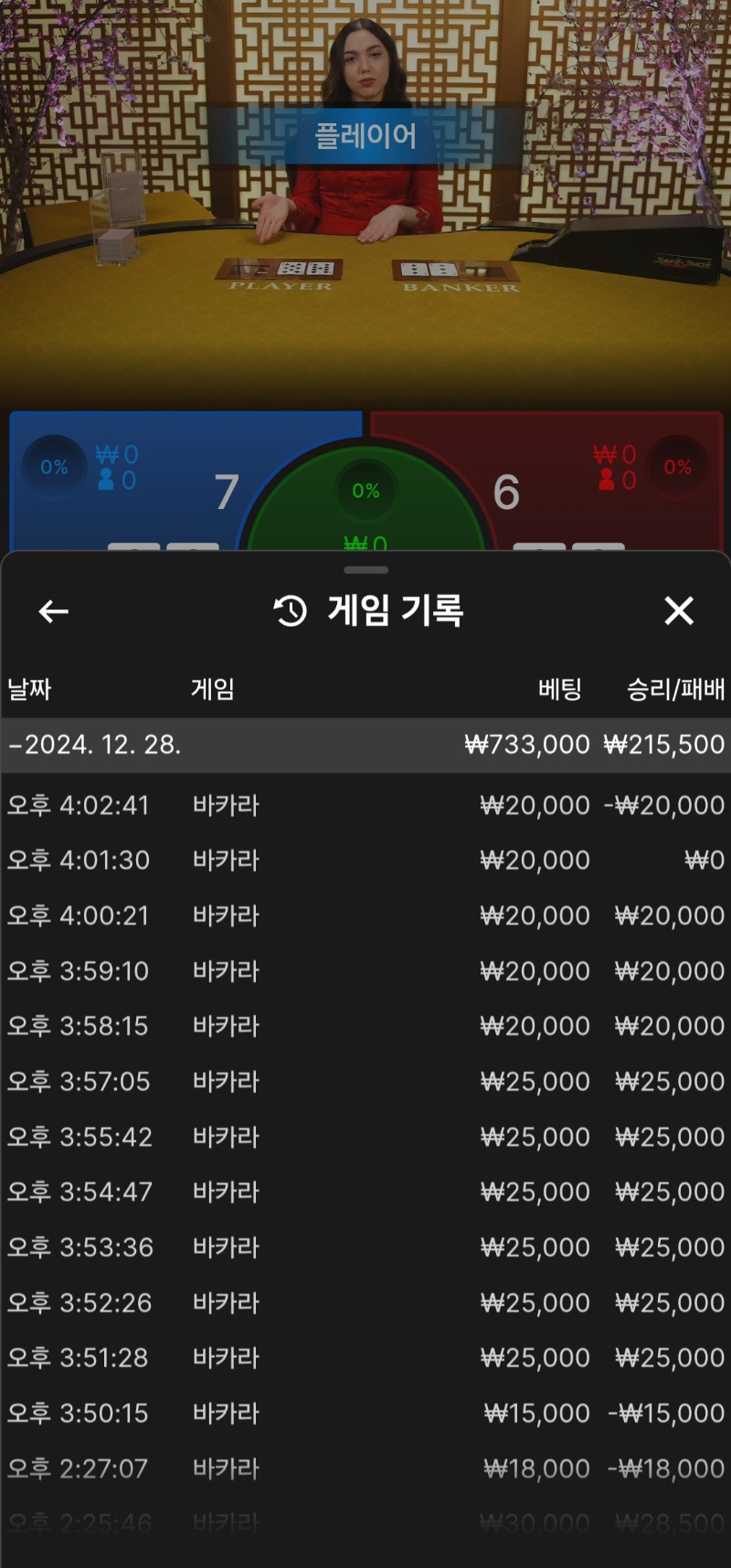Select the 오후 3:54:47 baccarat record
Image resolution: width=731 pixels, height=1568 pixels.
tap(365, 1192)
